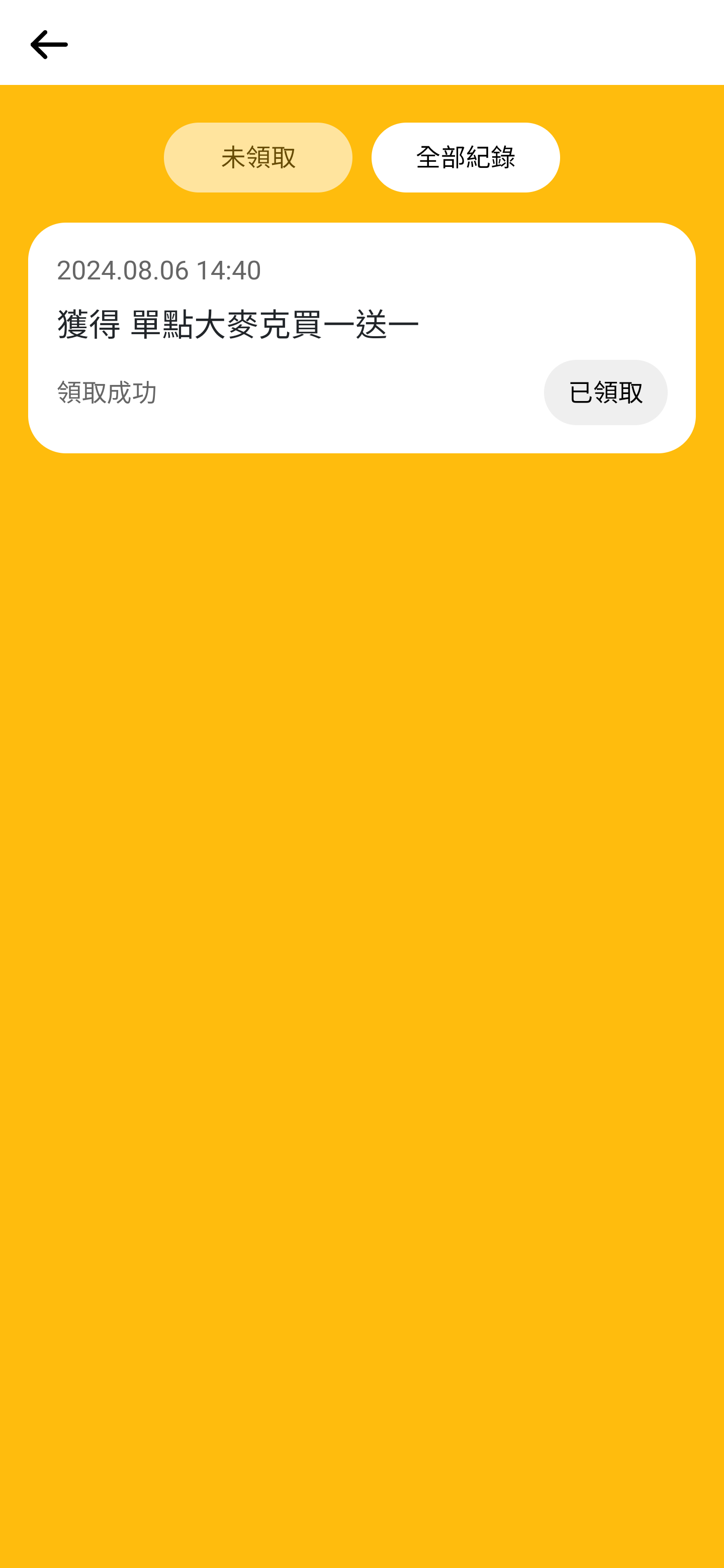This screenshot has height=1568, width=724.
Task: Go back using the arrow icon
Action: pyautogui.click(x=49, y=44)
